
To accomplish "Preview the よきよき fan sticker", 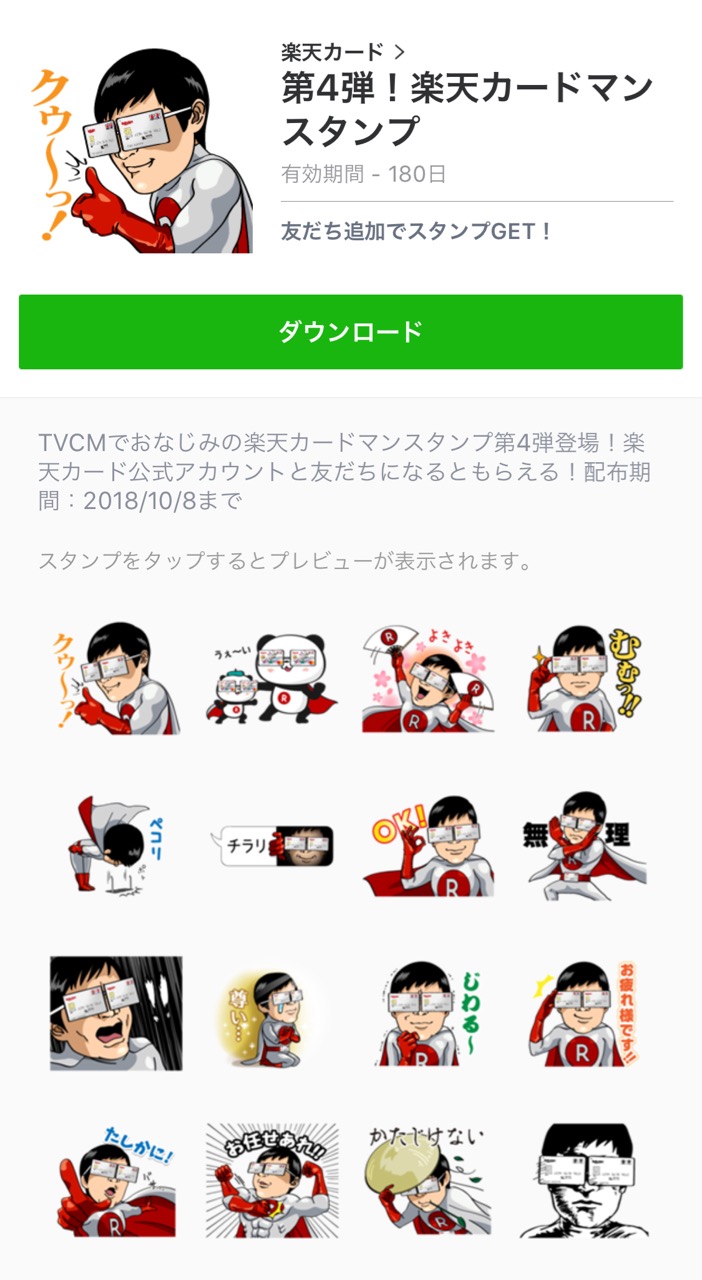I will pos(428,679).
